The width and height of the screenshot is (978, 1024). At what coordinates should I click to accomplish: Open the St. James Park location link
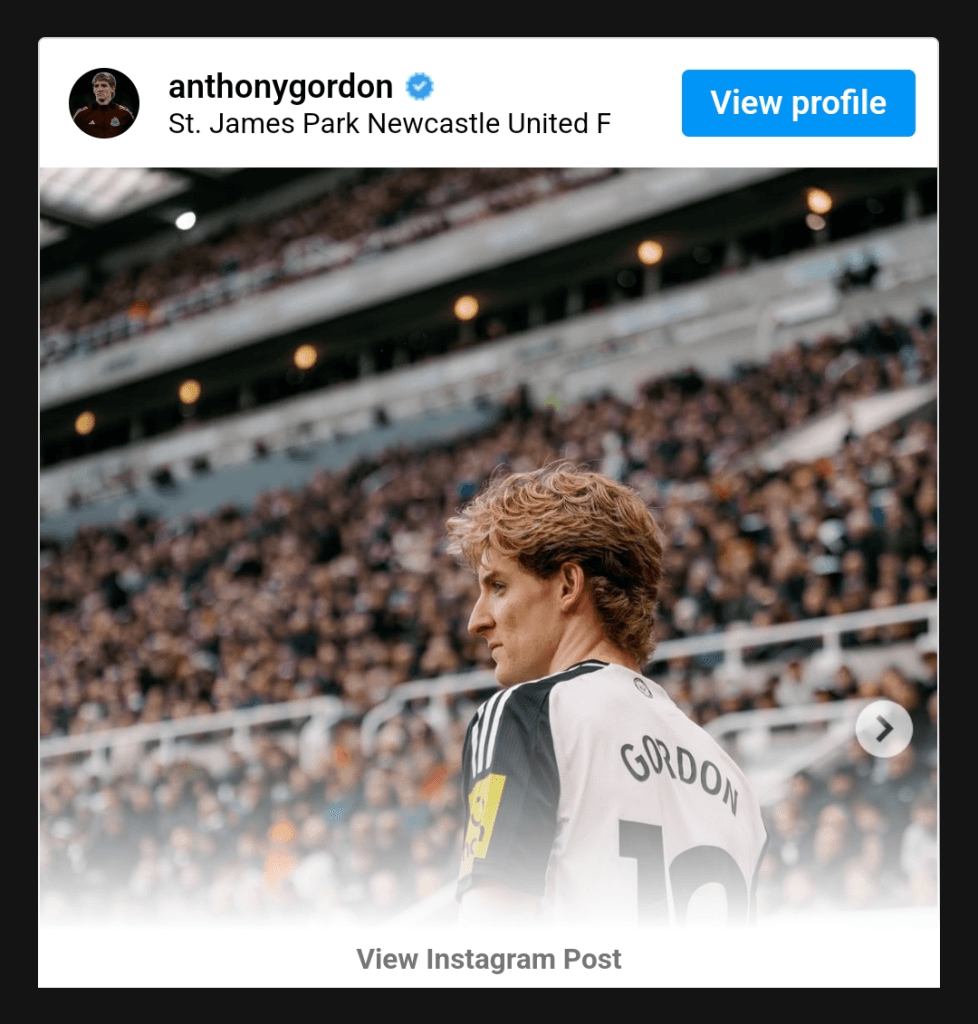point(389,124)
